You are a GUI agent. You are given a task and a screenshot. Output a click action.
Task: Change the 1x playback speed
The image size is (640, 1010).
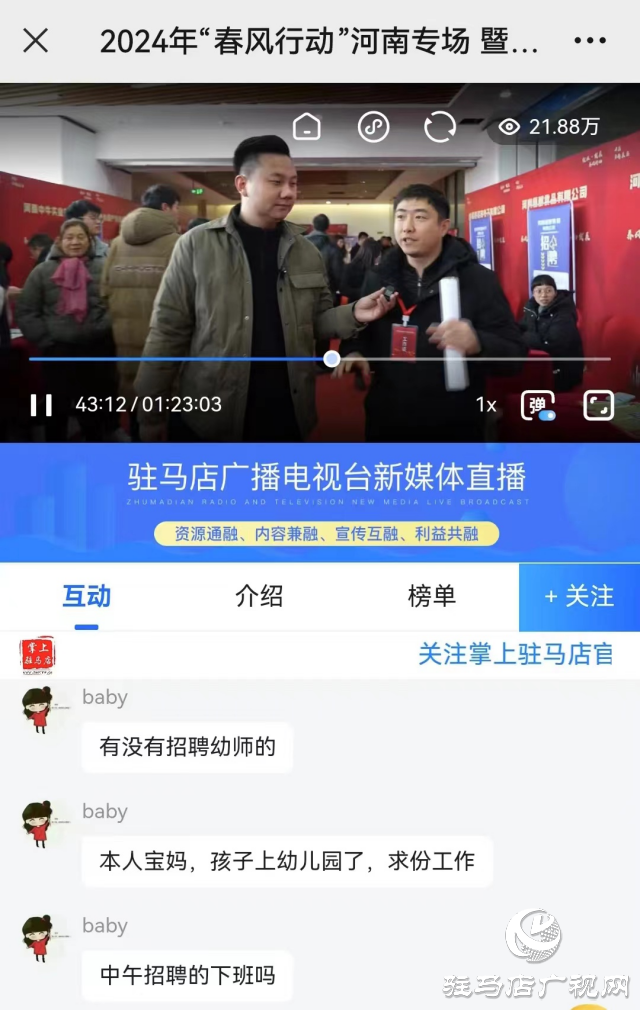point(486,405)
